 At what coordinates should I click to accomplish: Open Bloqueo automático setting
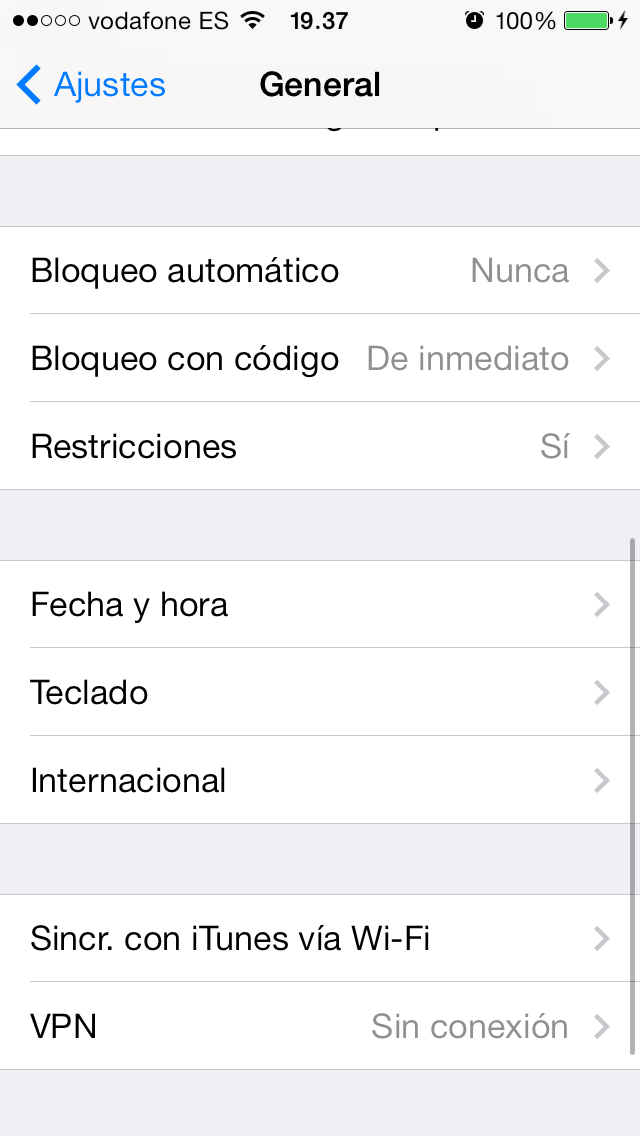click(320, 271)
